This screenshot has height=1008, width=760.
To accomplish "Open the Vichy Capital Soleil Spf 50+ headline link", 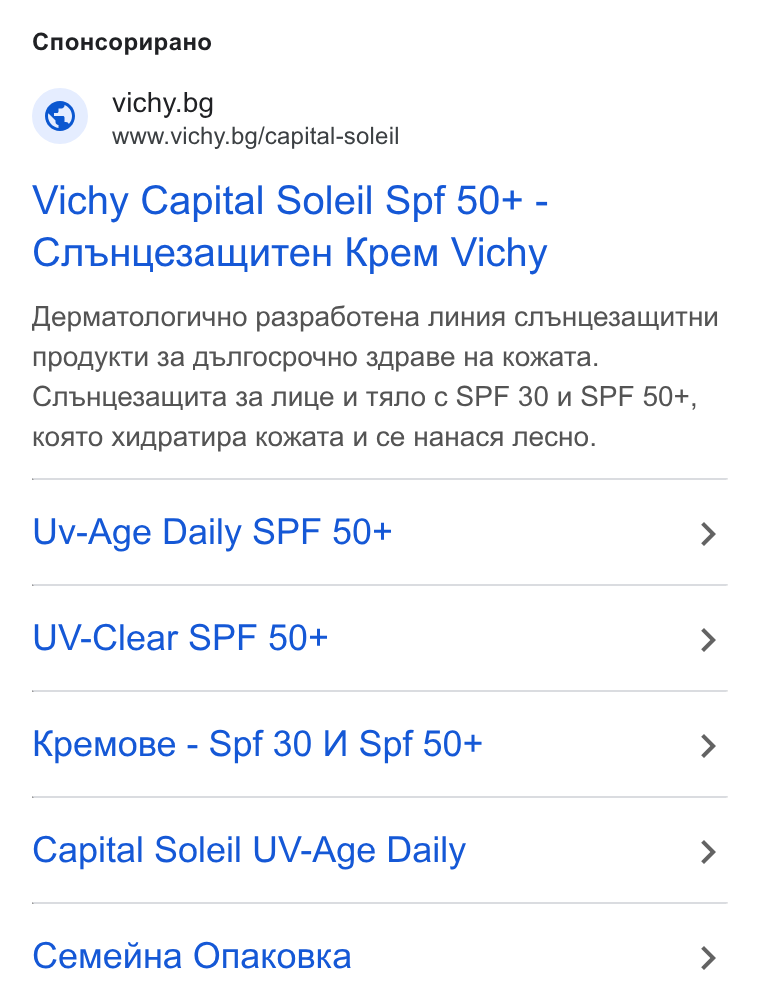I will (290, 226).
